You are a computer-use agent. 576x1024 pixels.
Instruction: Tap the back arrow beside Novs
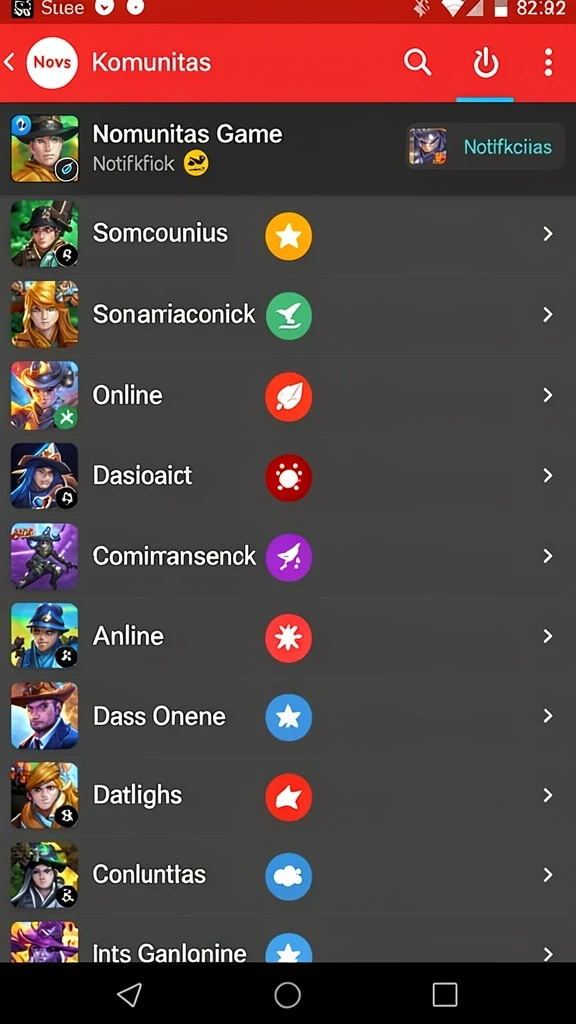[9, 63]
